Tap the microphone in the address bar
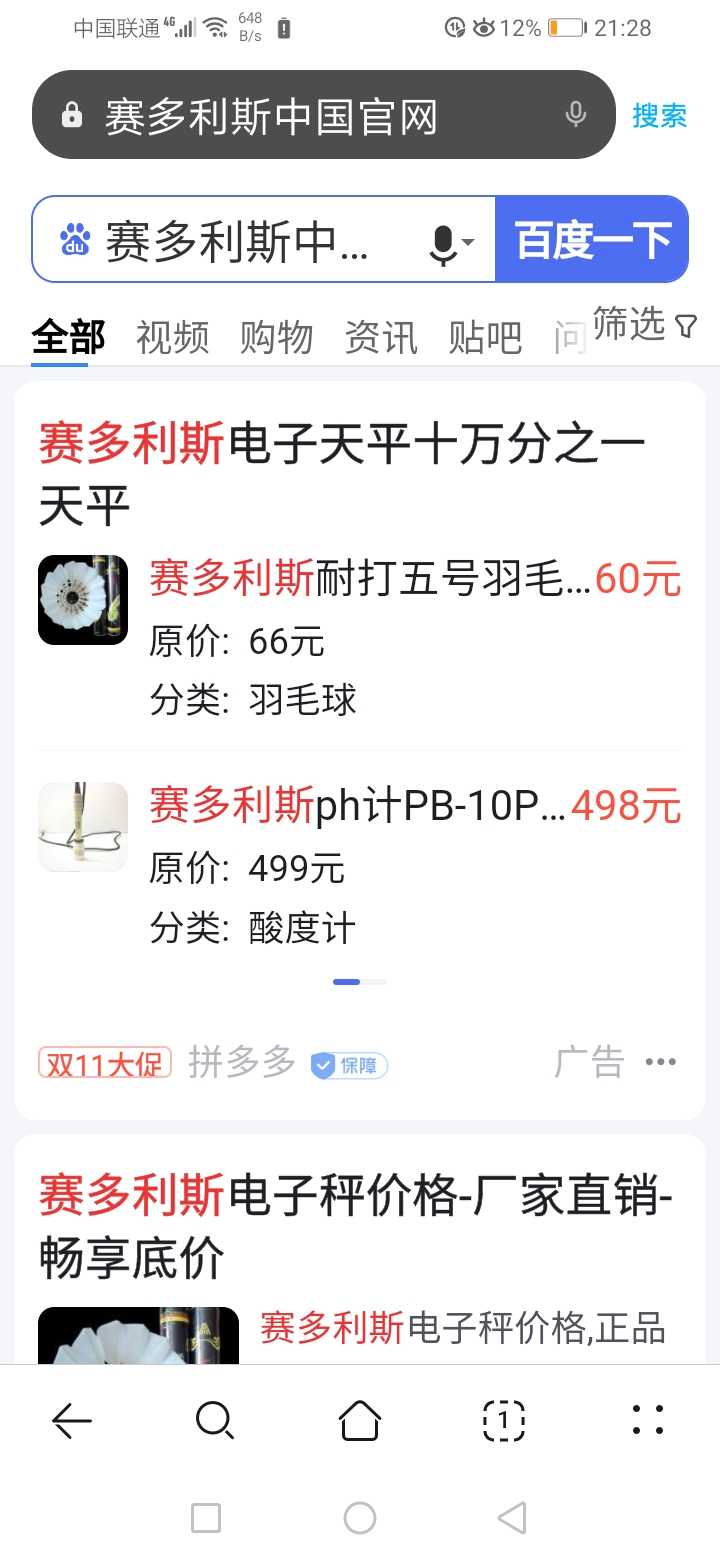 pos(575,115)
